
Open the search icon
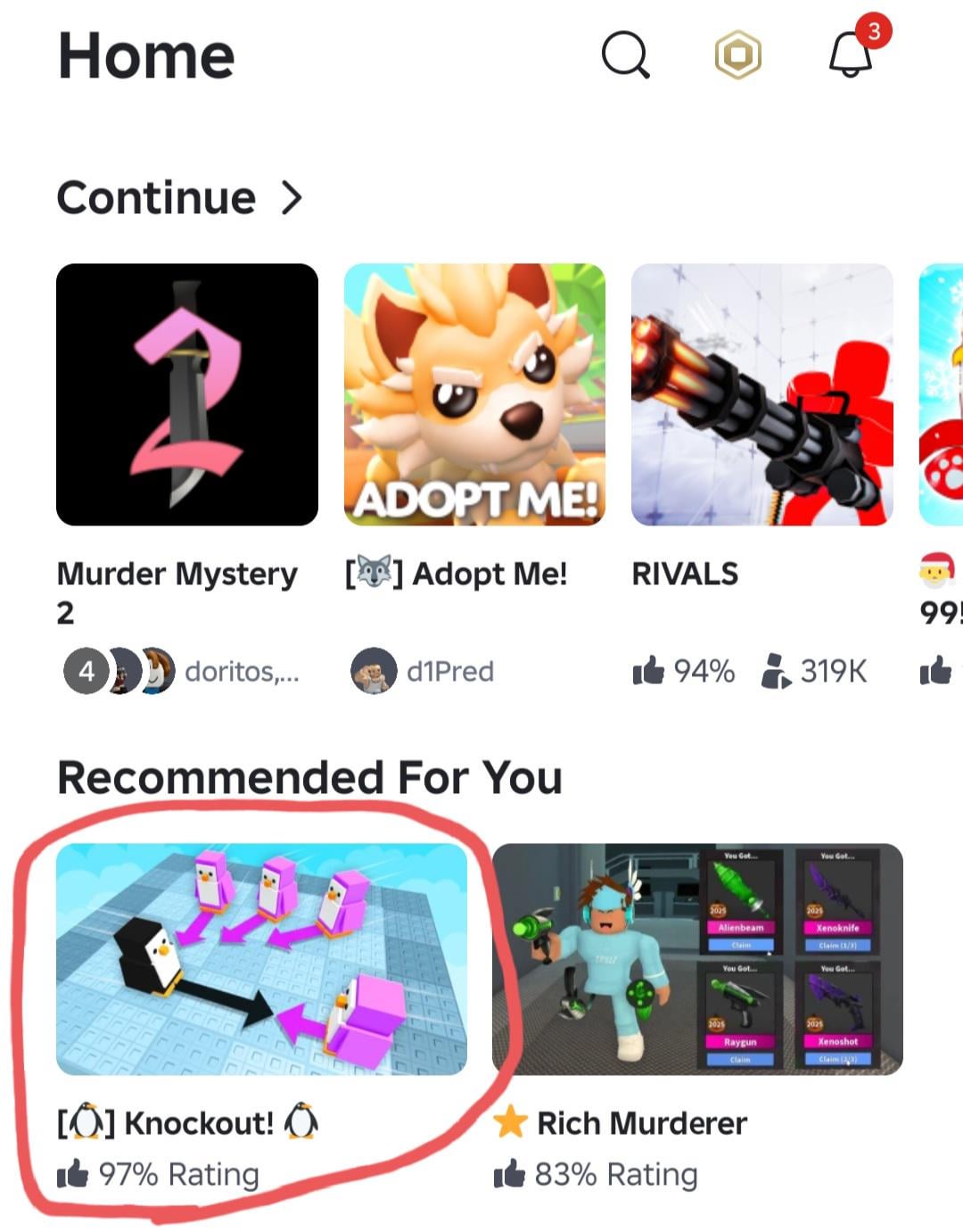[625, 55]
